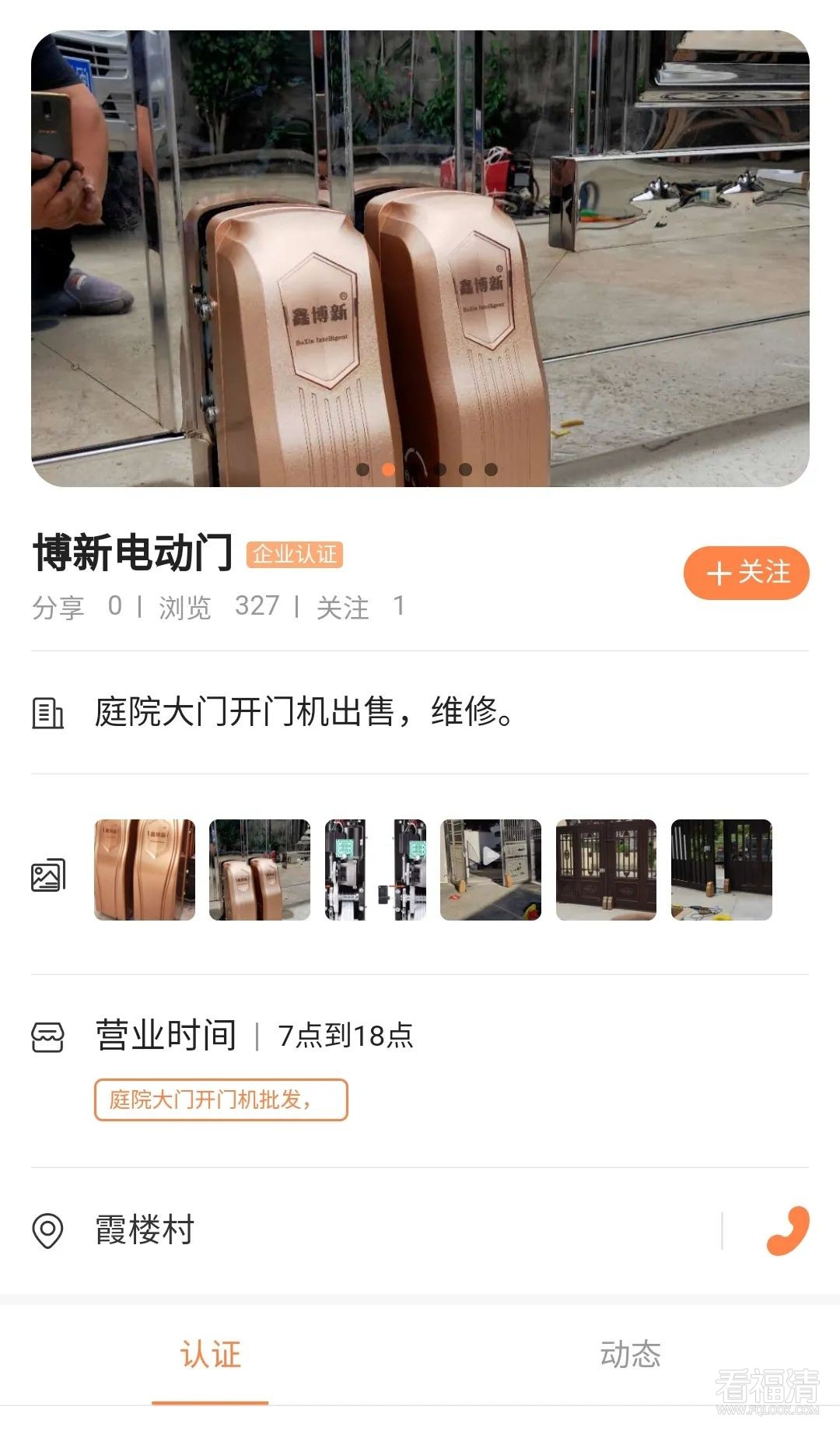Call the business via phone icon
840x1431 pixels.
787,1230
